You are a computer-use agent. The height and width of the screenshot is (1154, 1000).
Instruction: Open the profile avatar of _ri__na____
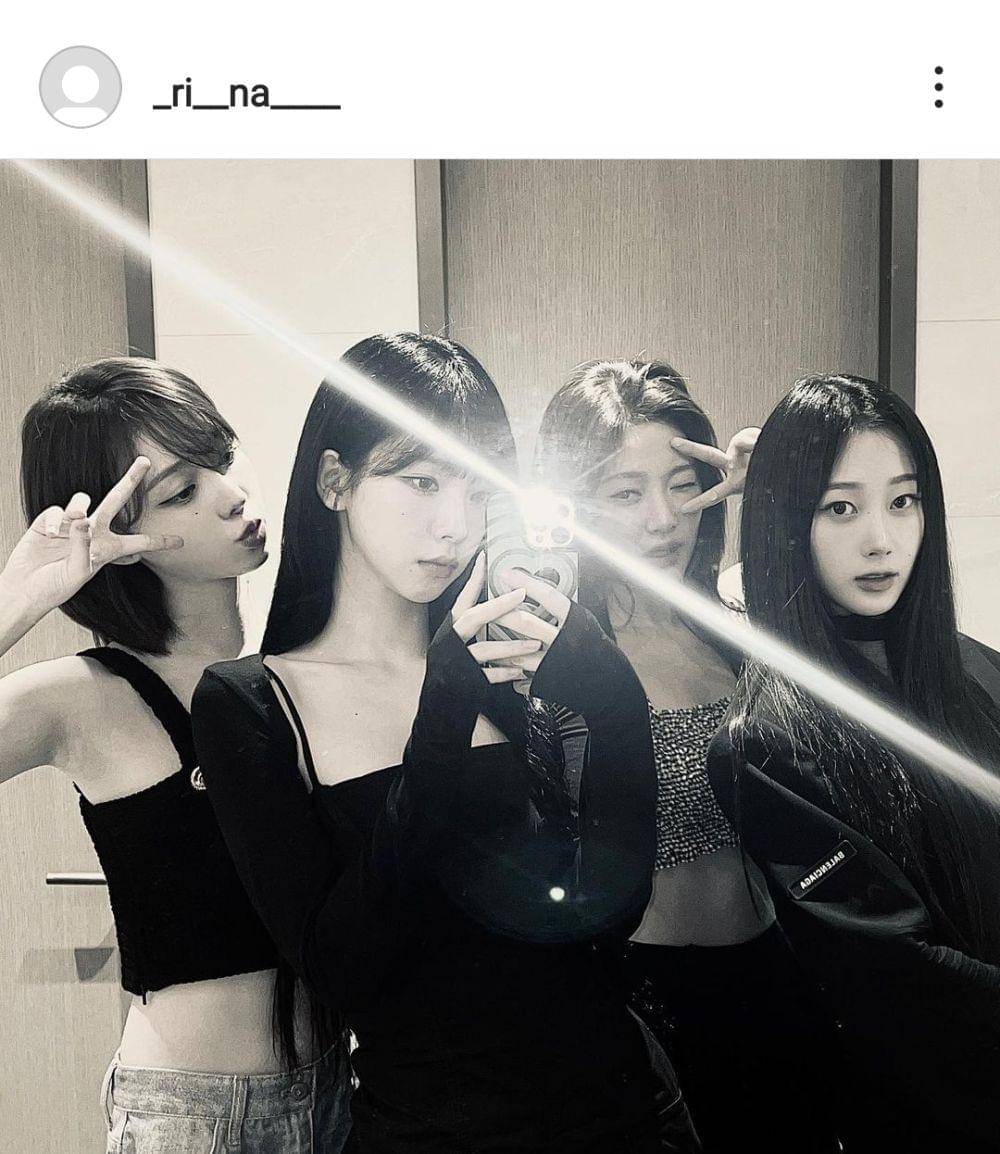click(80, 87)
